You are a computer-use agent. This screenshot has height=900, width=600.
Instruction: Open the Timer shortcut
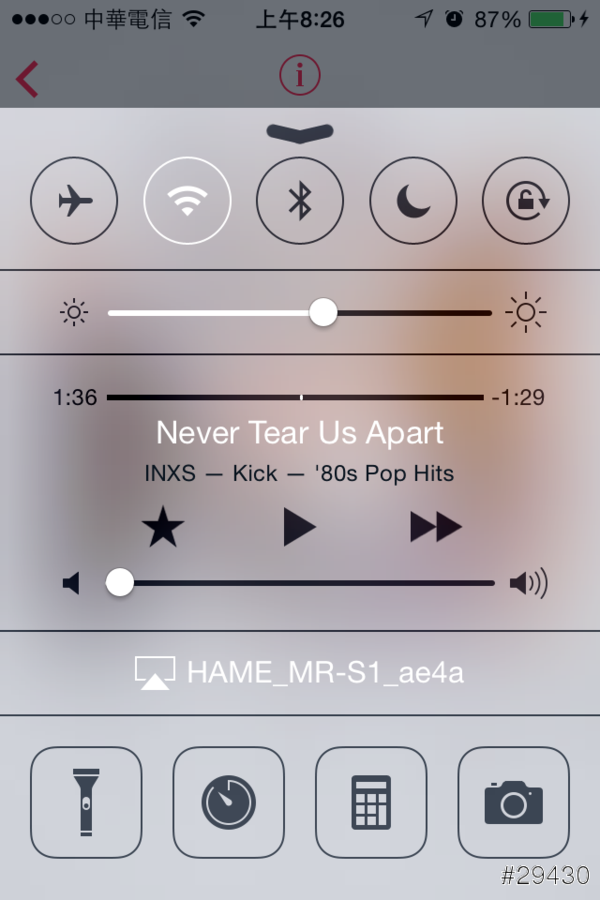point(228,802)
